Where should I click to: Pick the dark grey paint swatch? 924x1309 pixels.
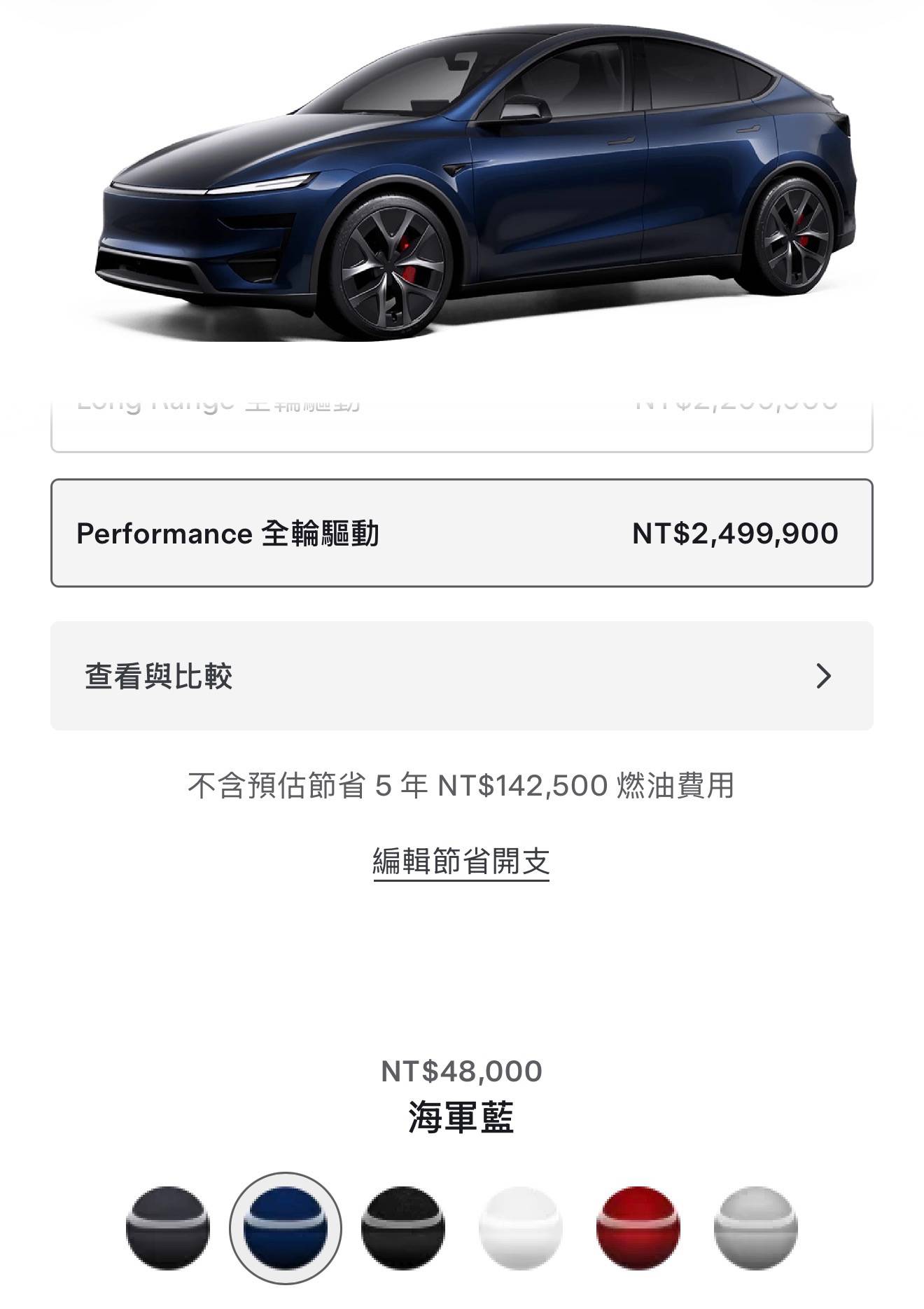tap(168, 1228)
